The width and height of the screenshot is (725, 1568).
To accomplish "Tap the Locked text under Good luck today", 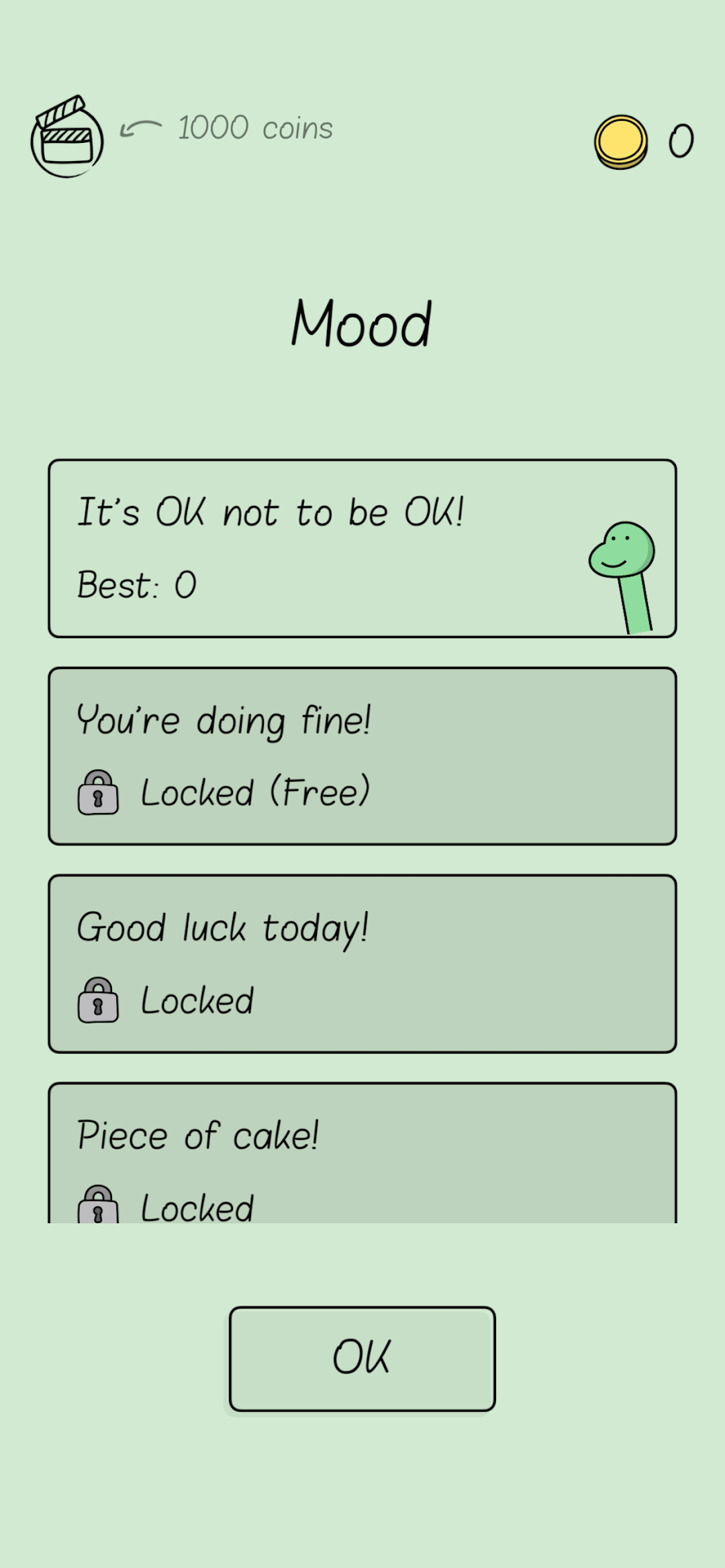I will 196,1001.
